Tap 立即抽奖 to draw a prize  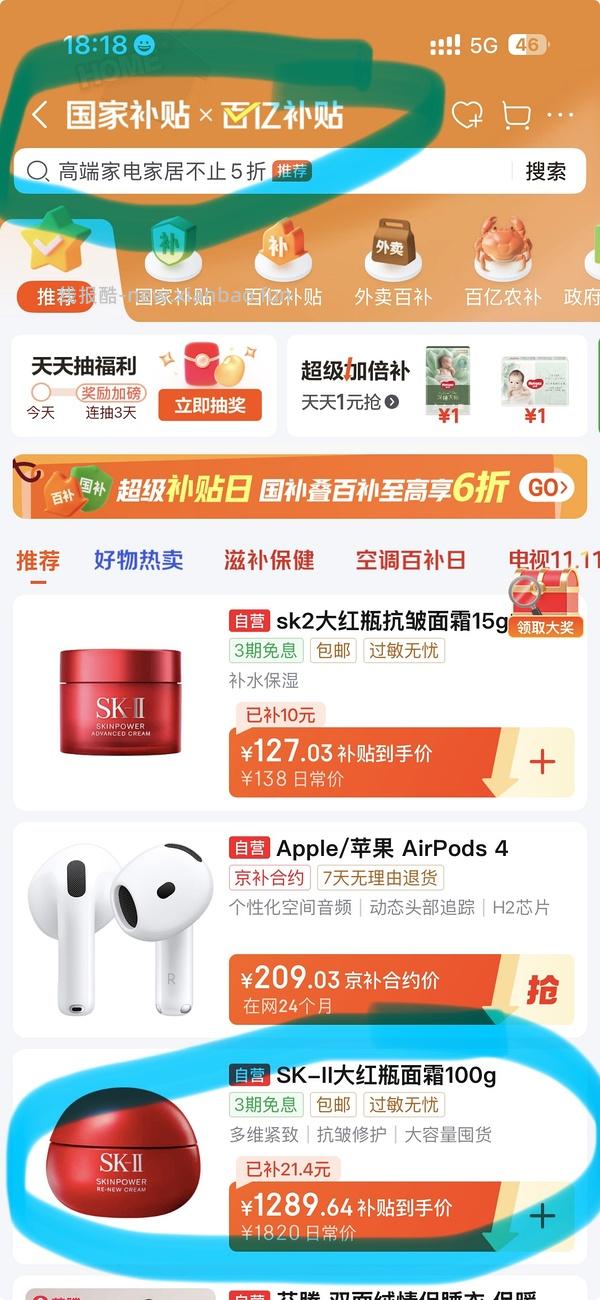click(x=210, y=405)
